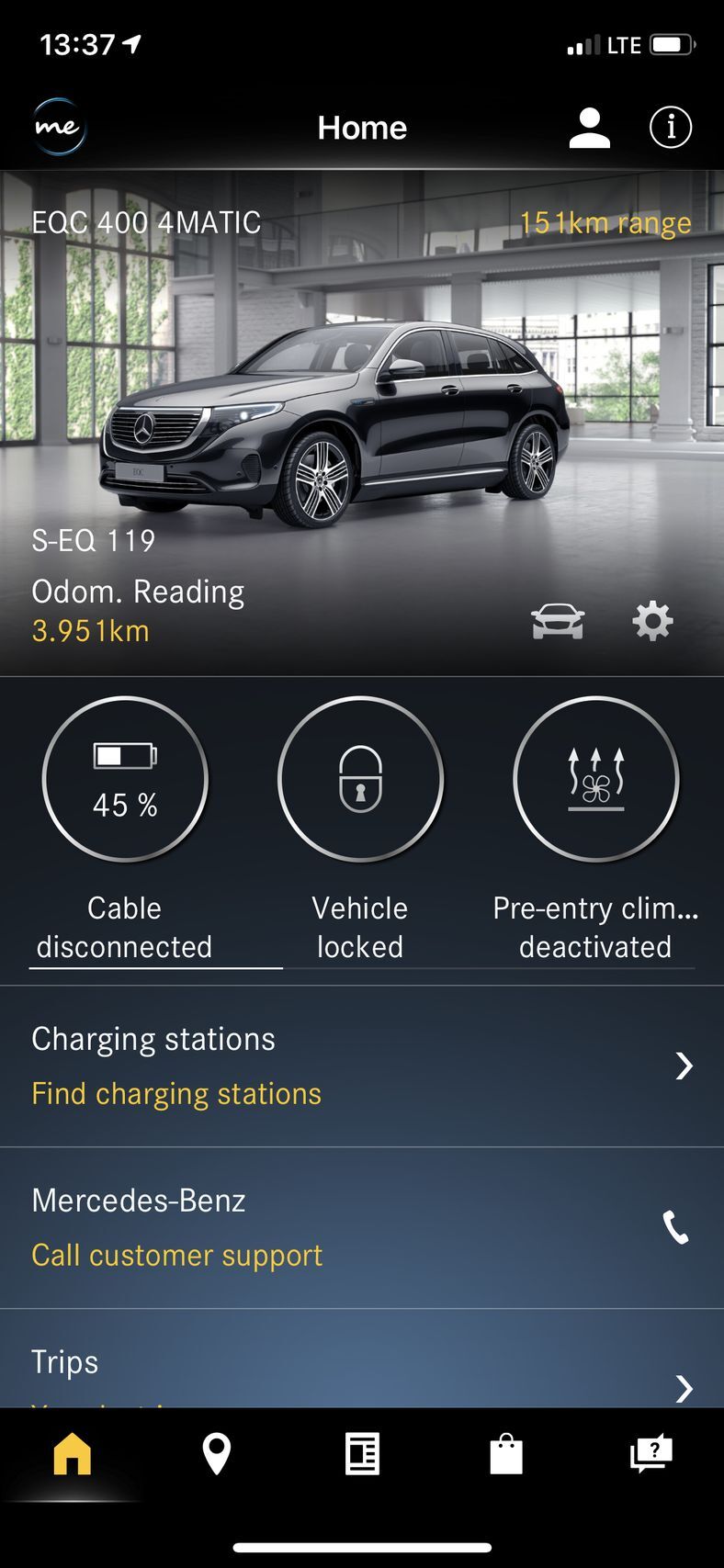Open the Home title in top bar
The width and height of the screenshot is (724, 1568).
pos(362,128)
